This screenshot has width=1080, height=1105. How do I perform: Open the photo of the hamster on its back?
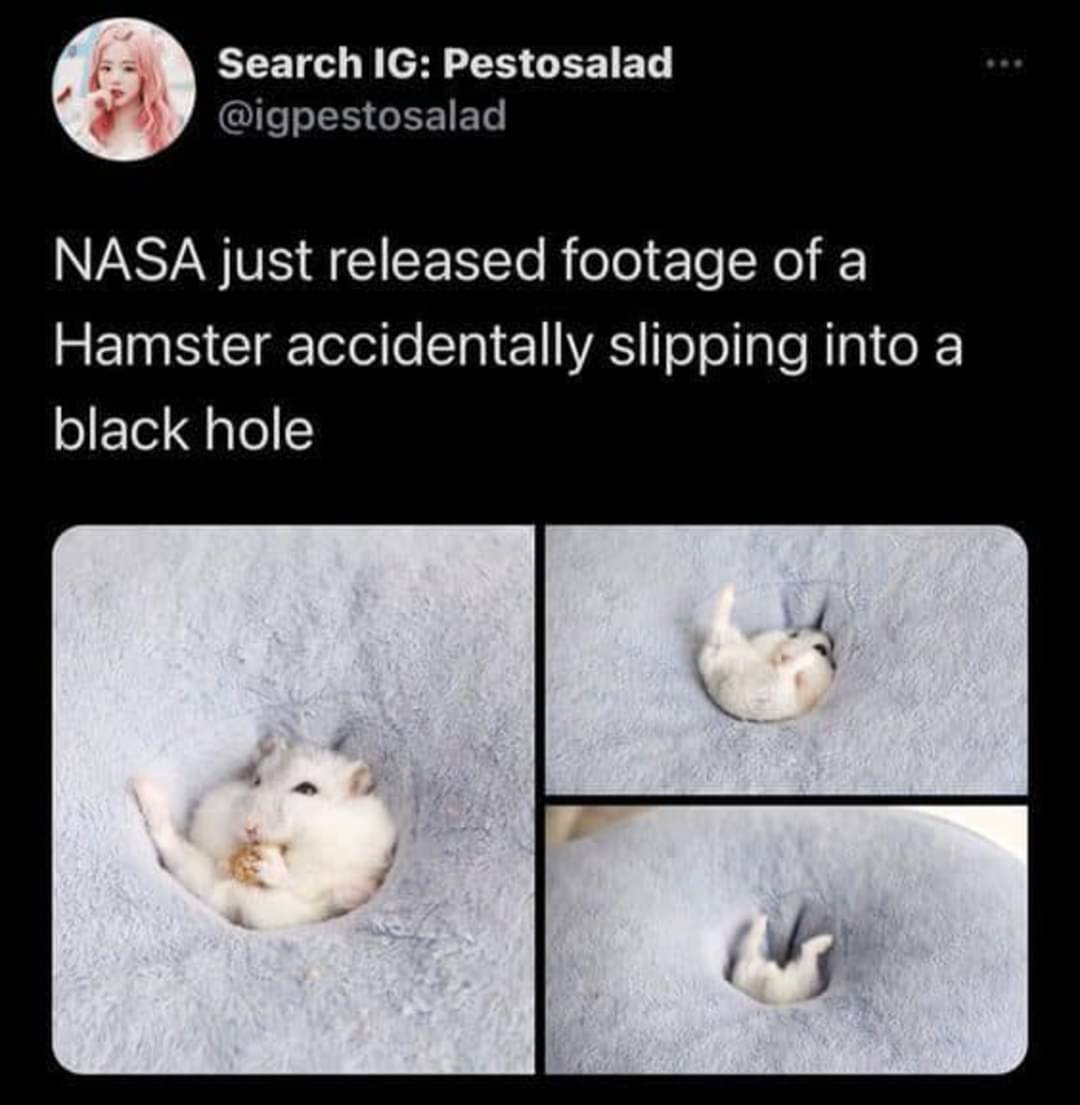786,659
